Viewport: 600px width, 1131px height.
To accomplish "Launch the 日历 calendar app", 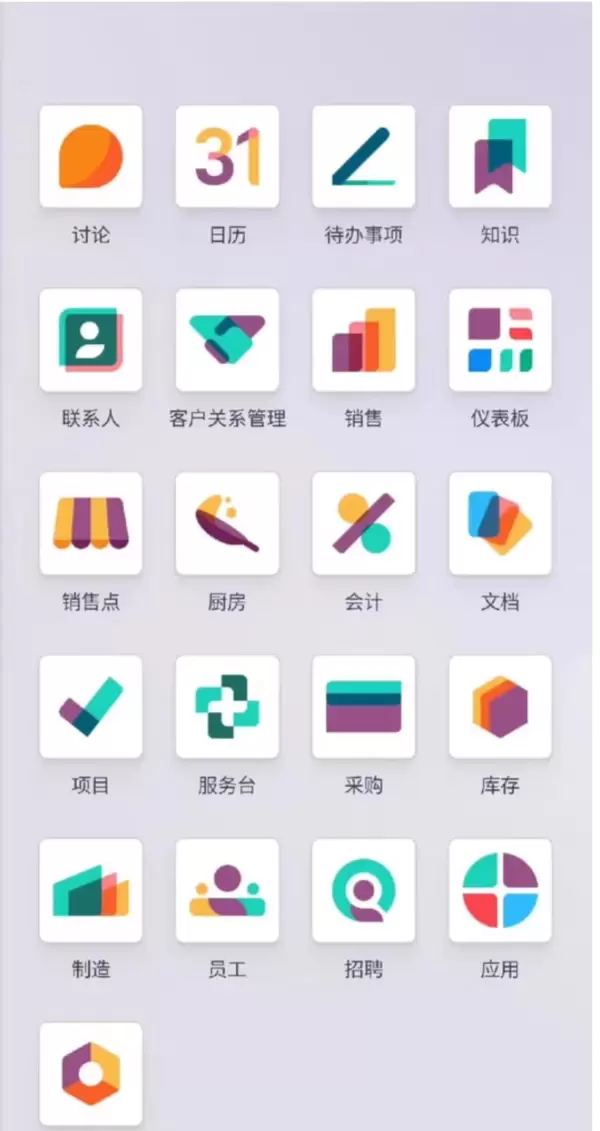I will click(x=227, y=157).
